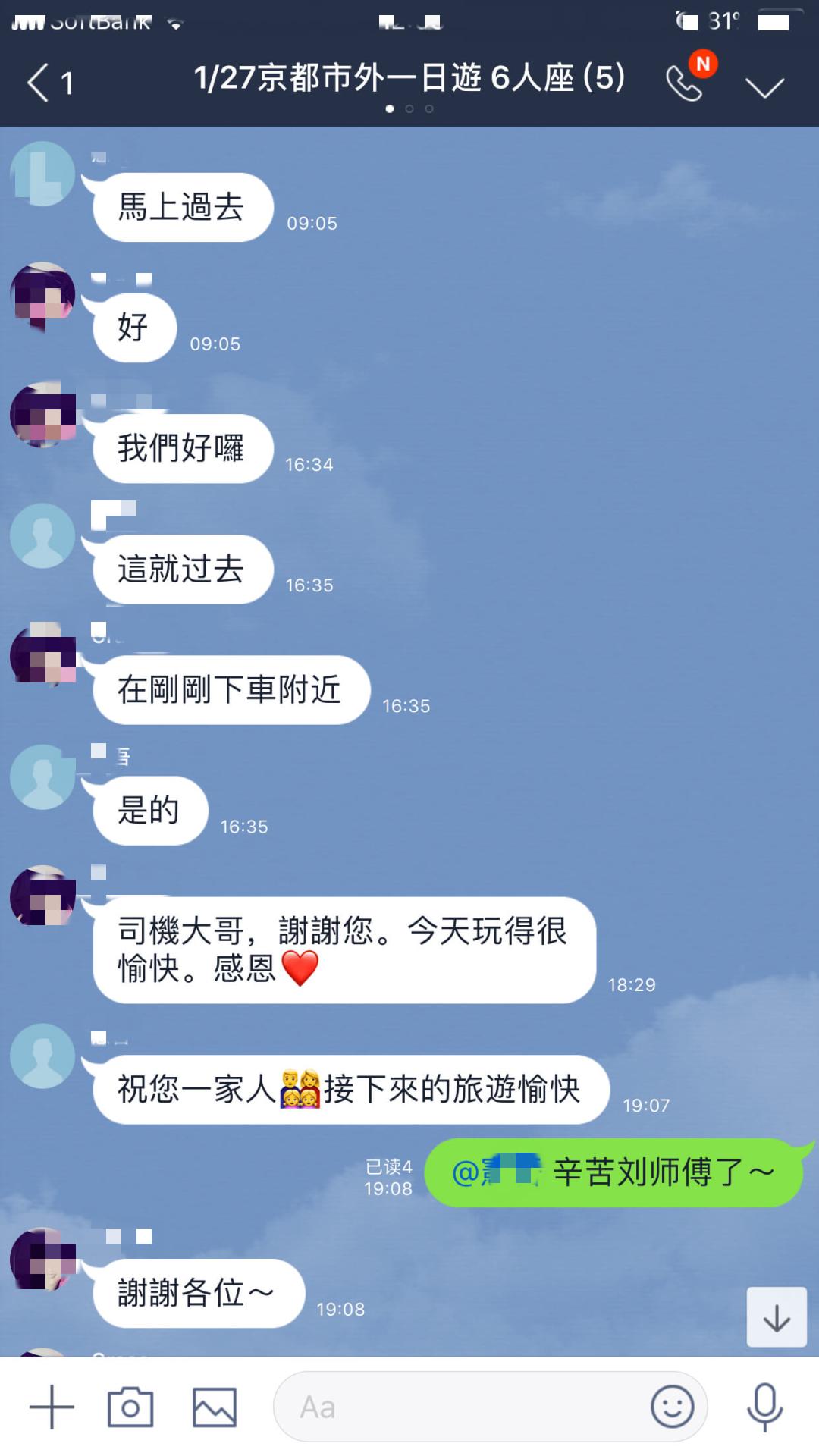Image resolution: width=819 pixels, height=1456 pixels.
Task: Open the camera to take a photo
Action: click(130, 1407)
